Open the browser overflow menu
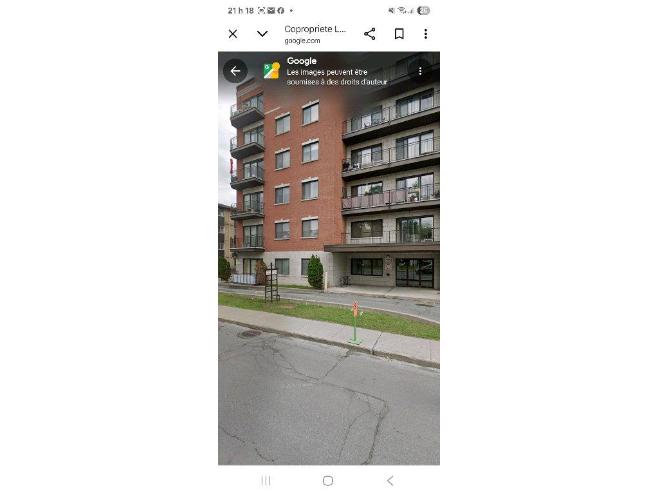This screenshot has height=495, width=660. (425, 34)
